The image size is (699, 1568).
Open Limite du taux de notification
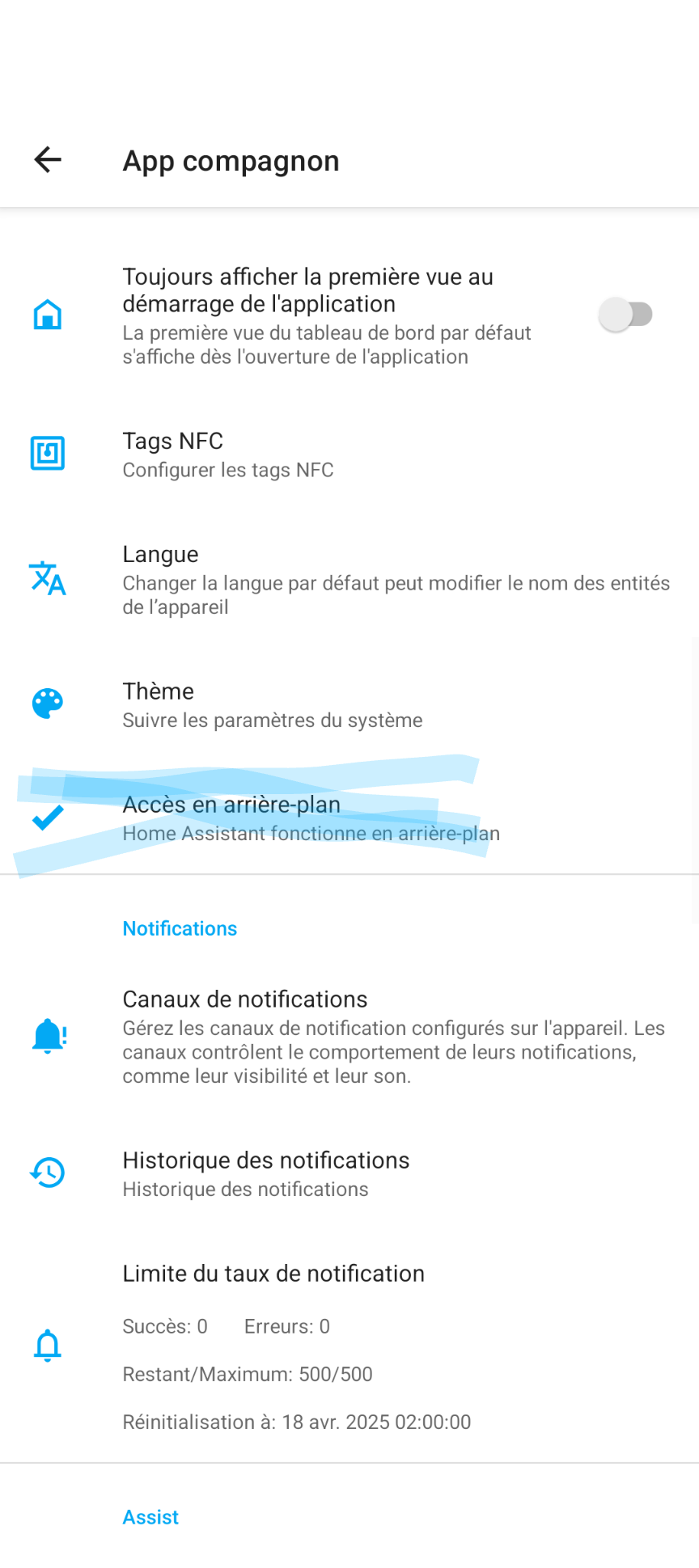click(x=349, y=1346)
